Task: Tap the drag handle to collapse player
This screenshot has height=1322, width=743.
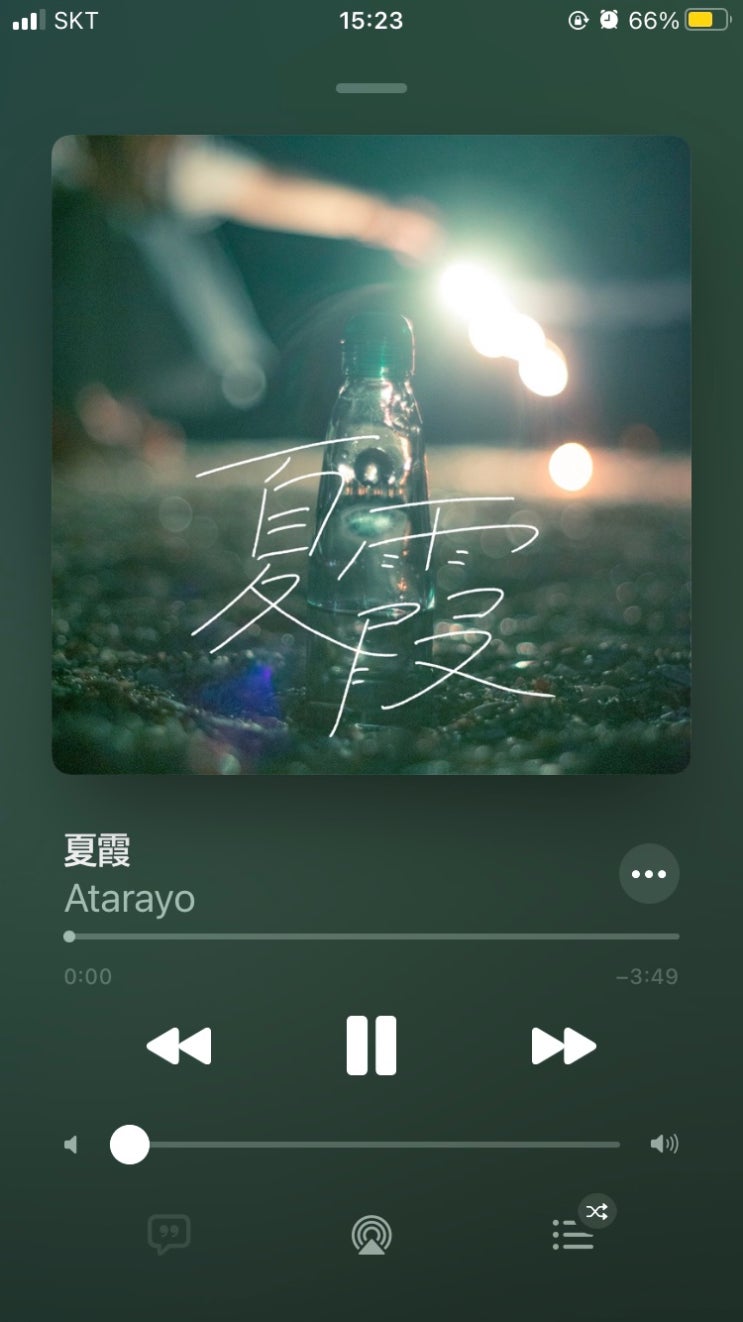Action: coord(371,88)
